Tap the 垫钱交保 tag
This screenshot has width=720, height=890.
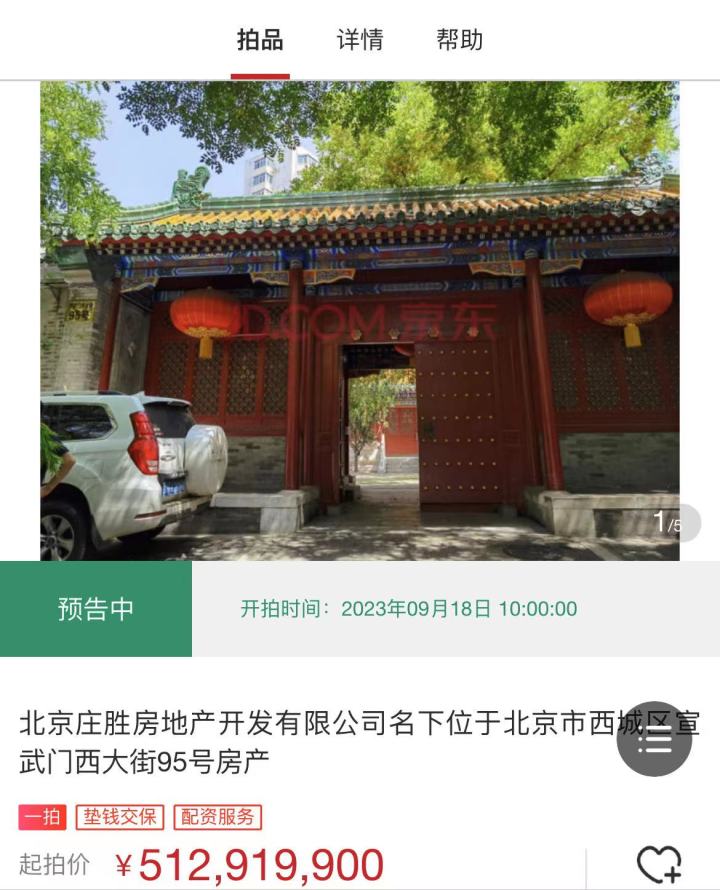click(120, 816)
